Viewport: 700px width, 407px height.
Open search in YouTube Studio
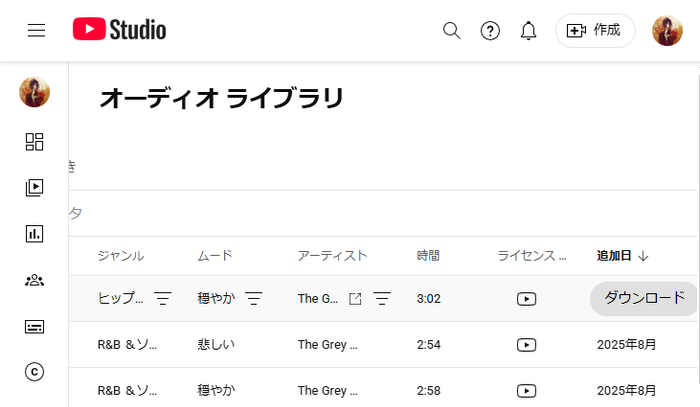click(452, 30)
